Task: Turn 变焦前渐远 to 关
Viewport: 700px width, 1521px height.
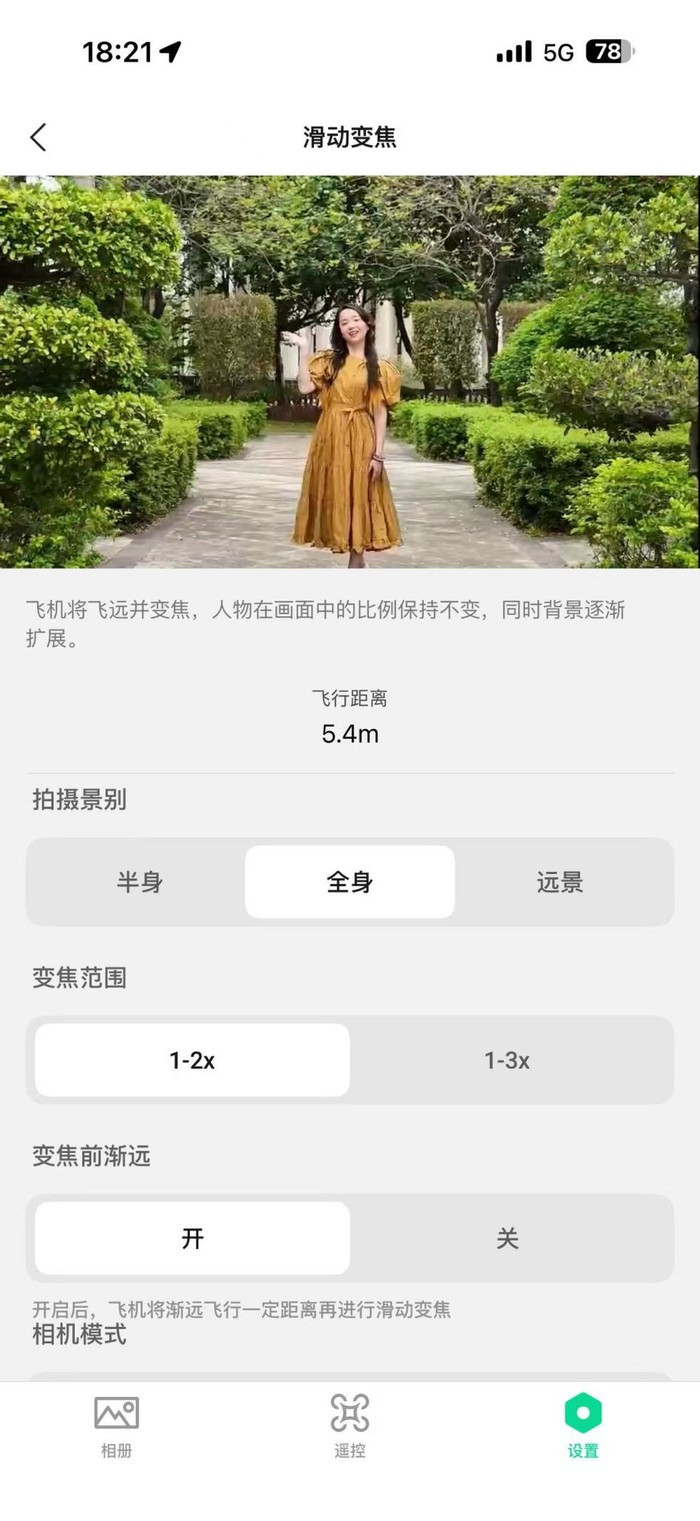Action: [507, 1238]
